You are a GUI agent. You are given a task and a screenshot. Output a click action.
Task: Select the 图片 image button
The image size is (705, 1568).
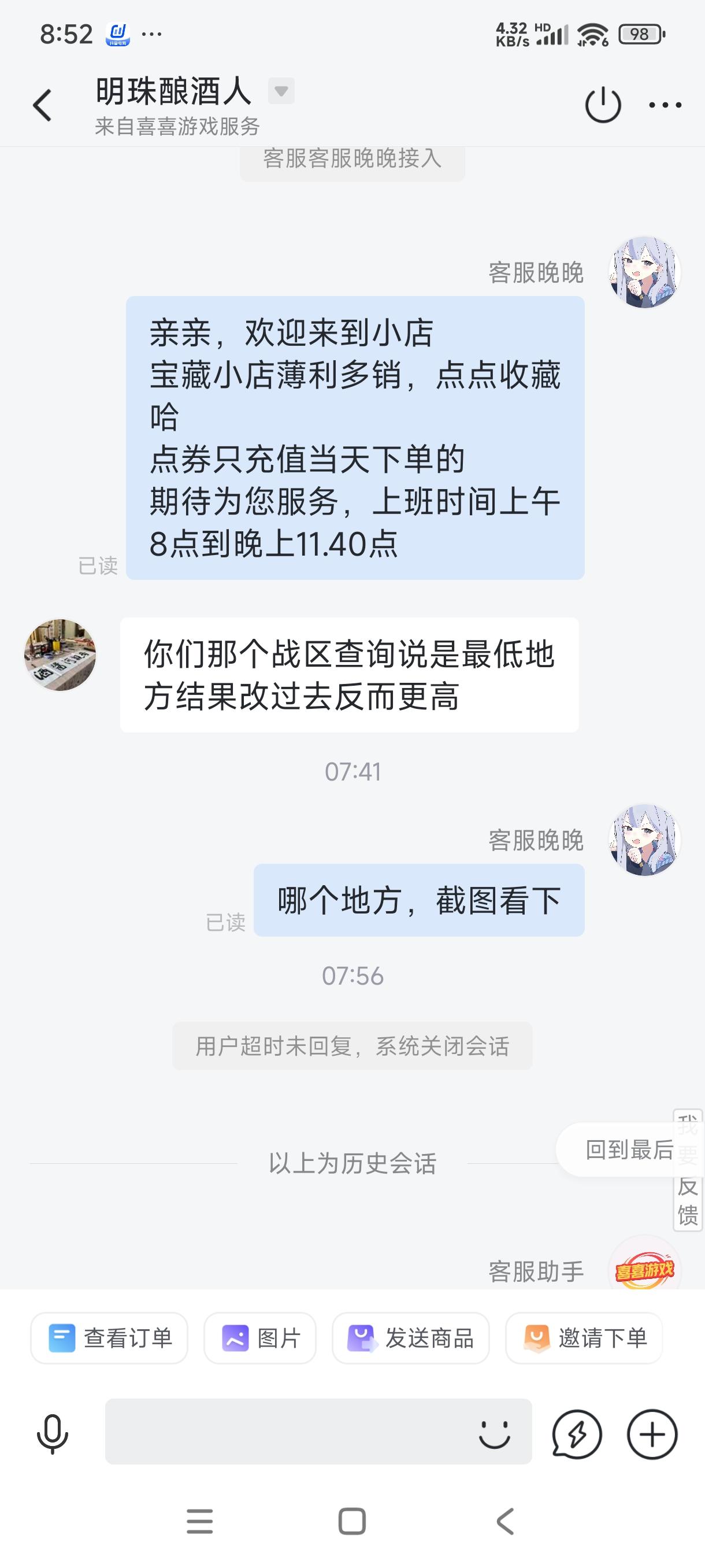(259, 1338)
